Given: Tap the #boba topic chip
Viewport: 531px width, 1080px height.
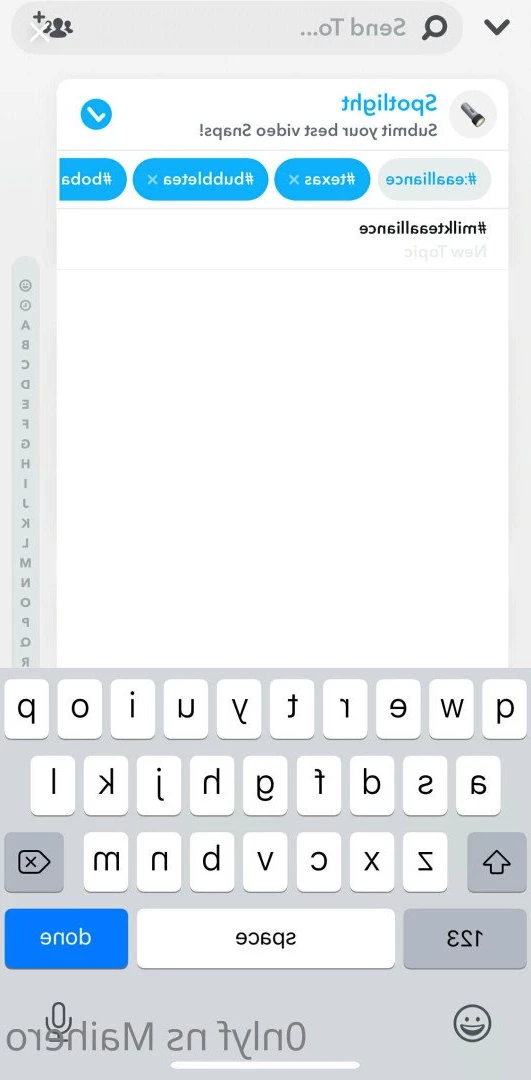Looking at the screenshot, I should click(x=93, y=180).
